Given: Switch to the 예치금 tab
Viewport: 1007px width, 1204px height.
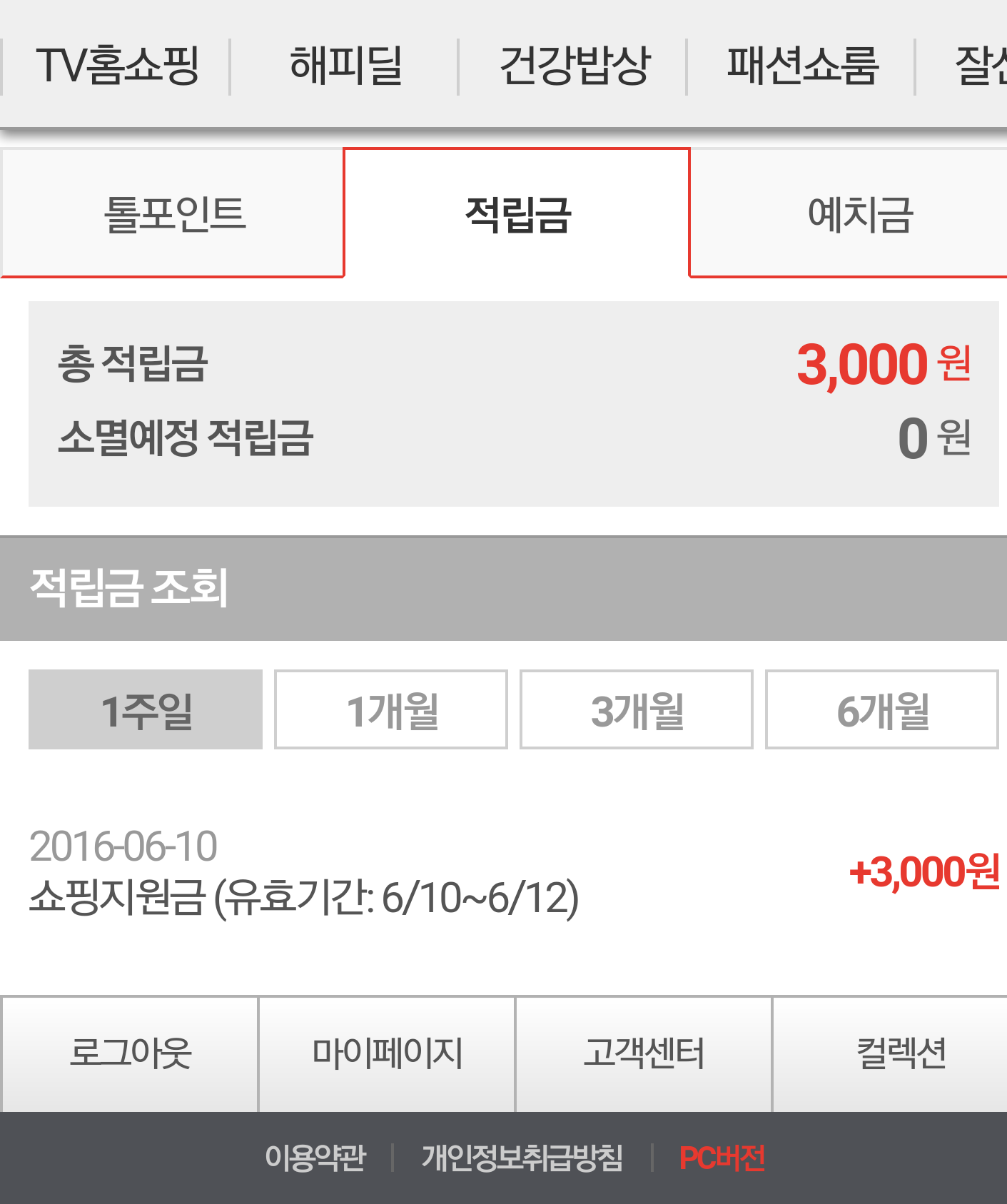Looking at the screenshot, I should click(860, 213).
